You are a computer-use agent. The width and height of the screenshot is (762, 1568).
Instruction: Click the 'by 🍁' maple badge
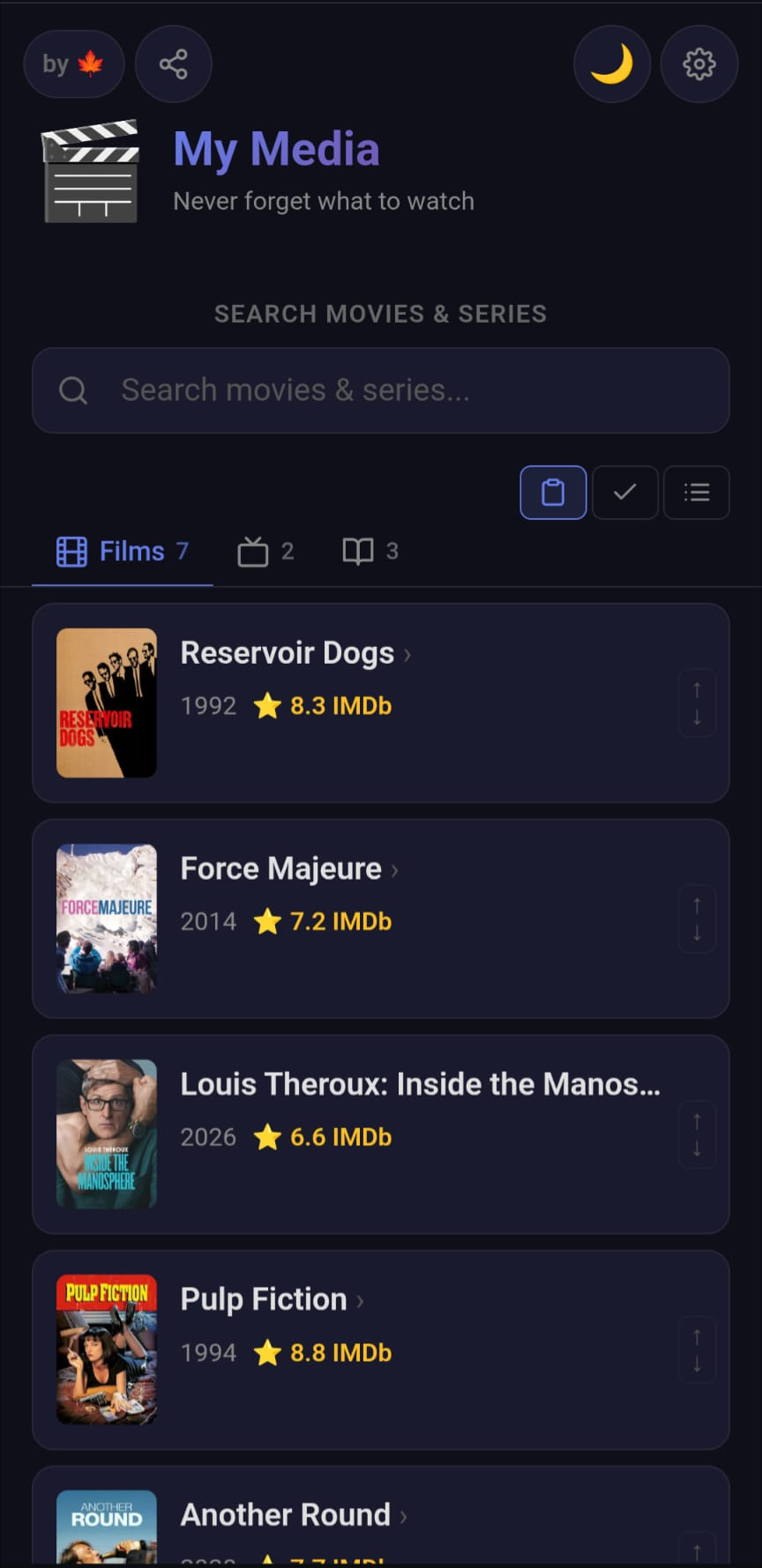(73, 63)
